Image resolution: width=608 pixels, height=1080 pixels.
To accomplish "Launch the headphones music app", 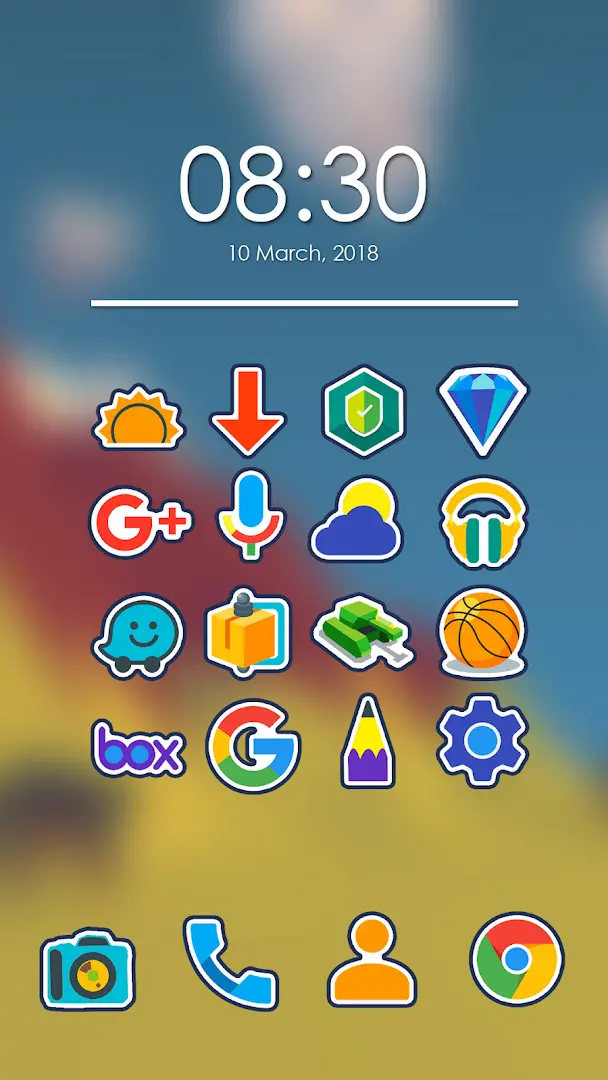I will coord(483,522).
